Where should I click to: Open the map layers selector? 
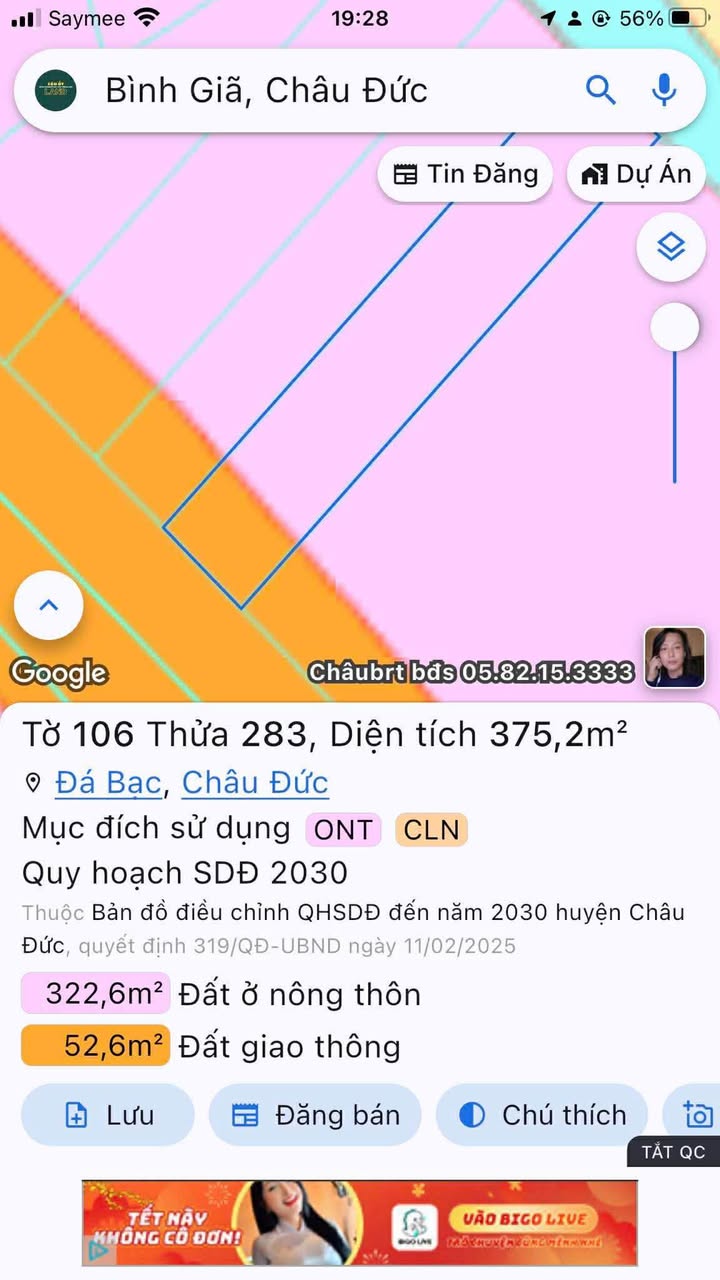[671, 246]
